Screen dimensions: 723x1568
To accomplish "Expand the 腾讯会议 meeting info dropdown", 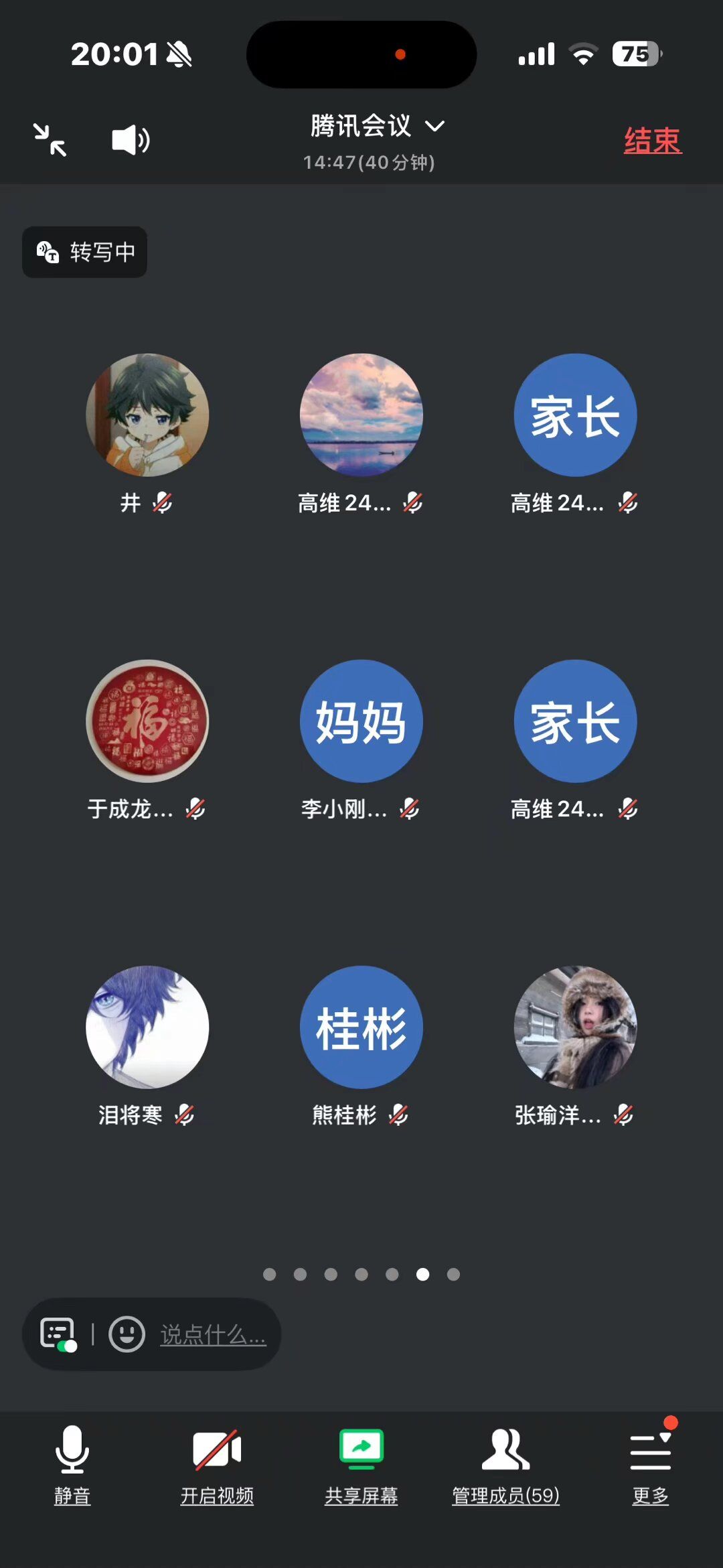I will coord(377,127).
